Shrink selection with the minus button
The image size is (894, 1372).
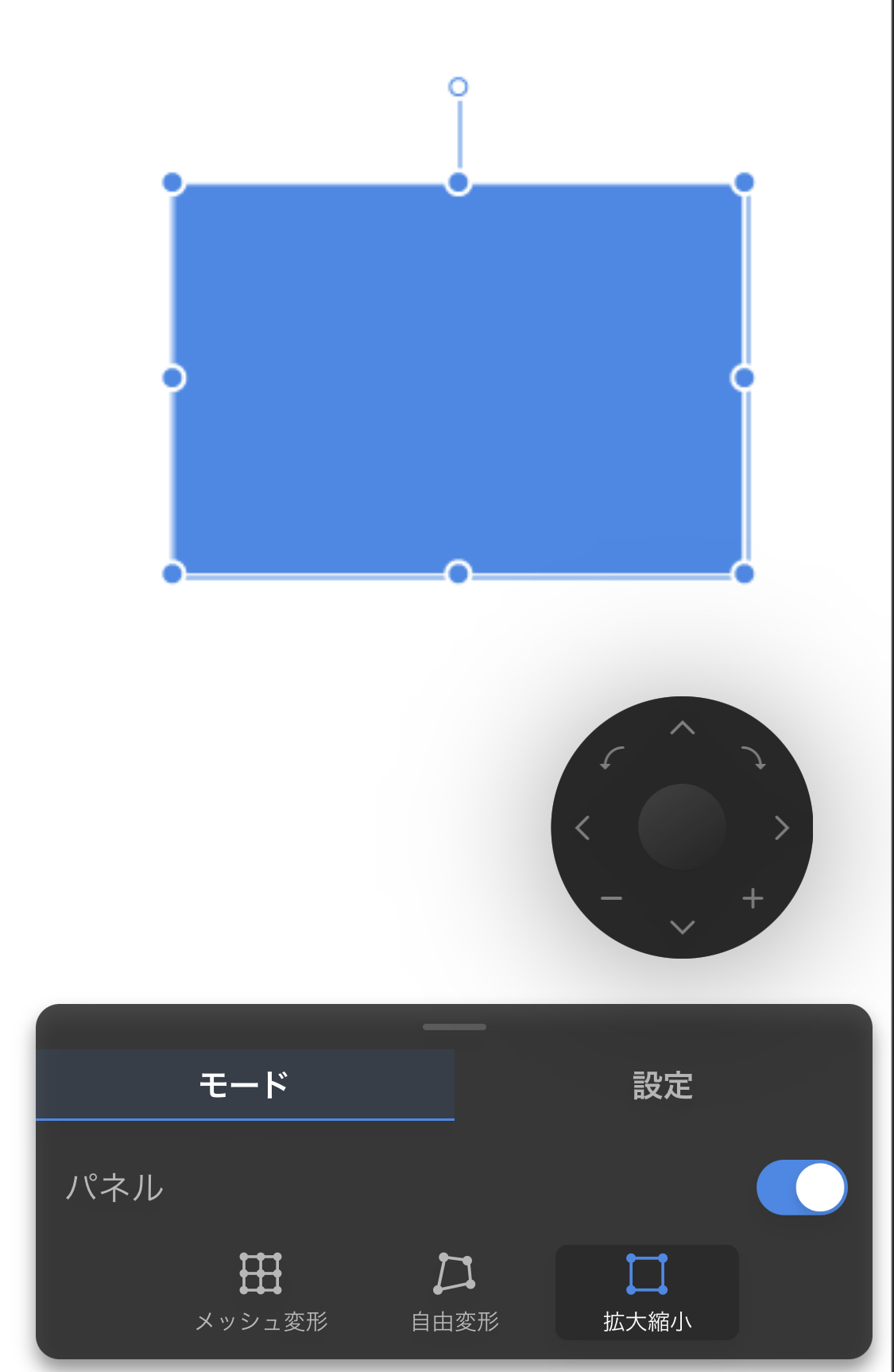point(611,898)
